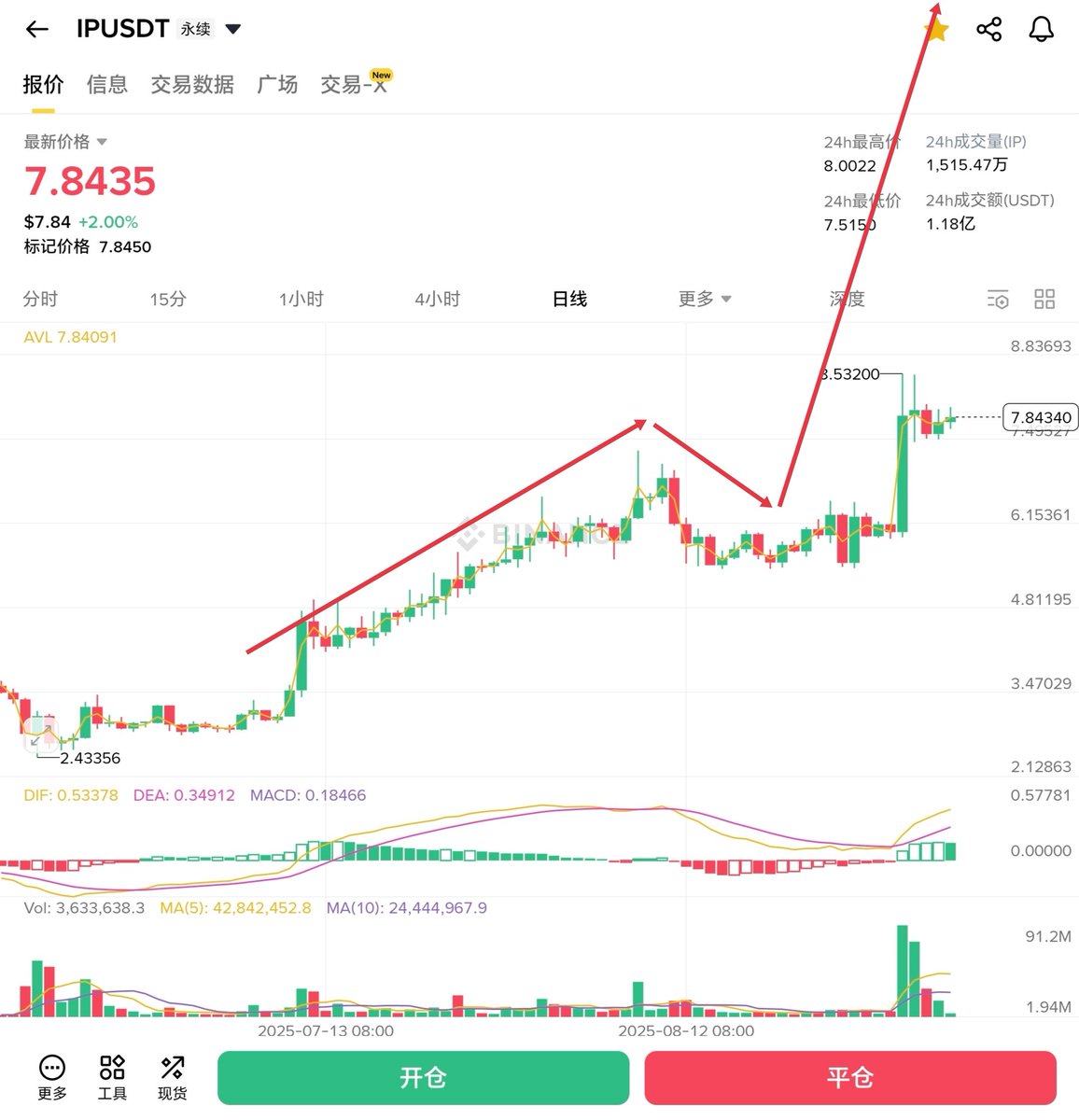Switch to the 交易数据 tab
The image size is (1079, 1120).
[192, 85]
